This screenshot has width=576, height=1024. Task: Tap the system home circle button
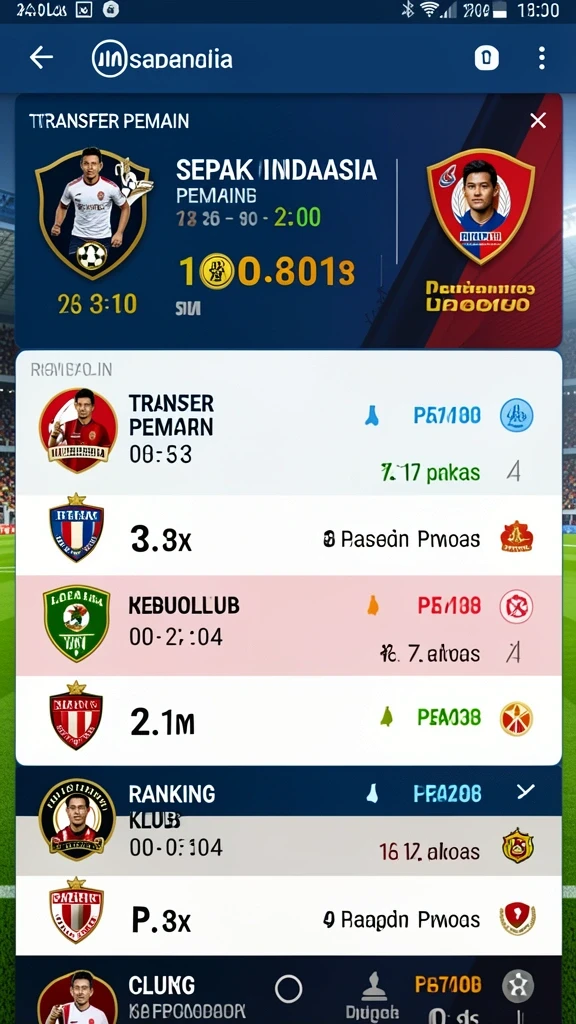(289, 989)
